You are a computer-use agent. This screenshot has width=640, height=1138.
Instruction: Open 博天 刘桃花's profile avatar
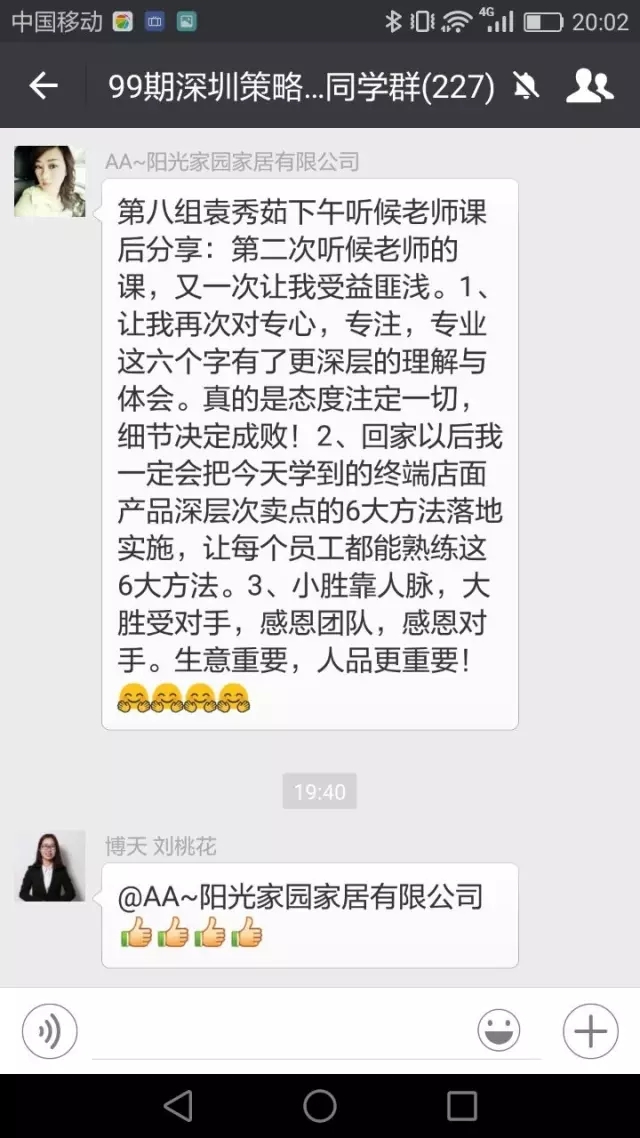point(49,867)
